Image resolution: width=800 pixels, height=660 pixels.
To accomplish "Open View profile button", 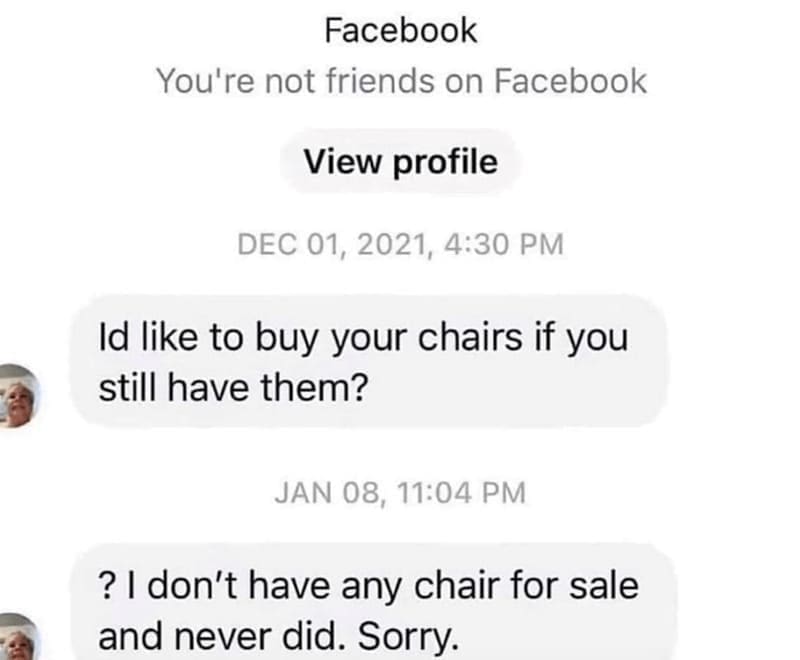I will [x=400, y=161].
